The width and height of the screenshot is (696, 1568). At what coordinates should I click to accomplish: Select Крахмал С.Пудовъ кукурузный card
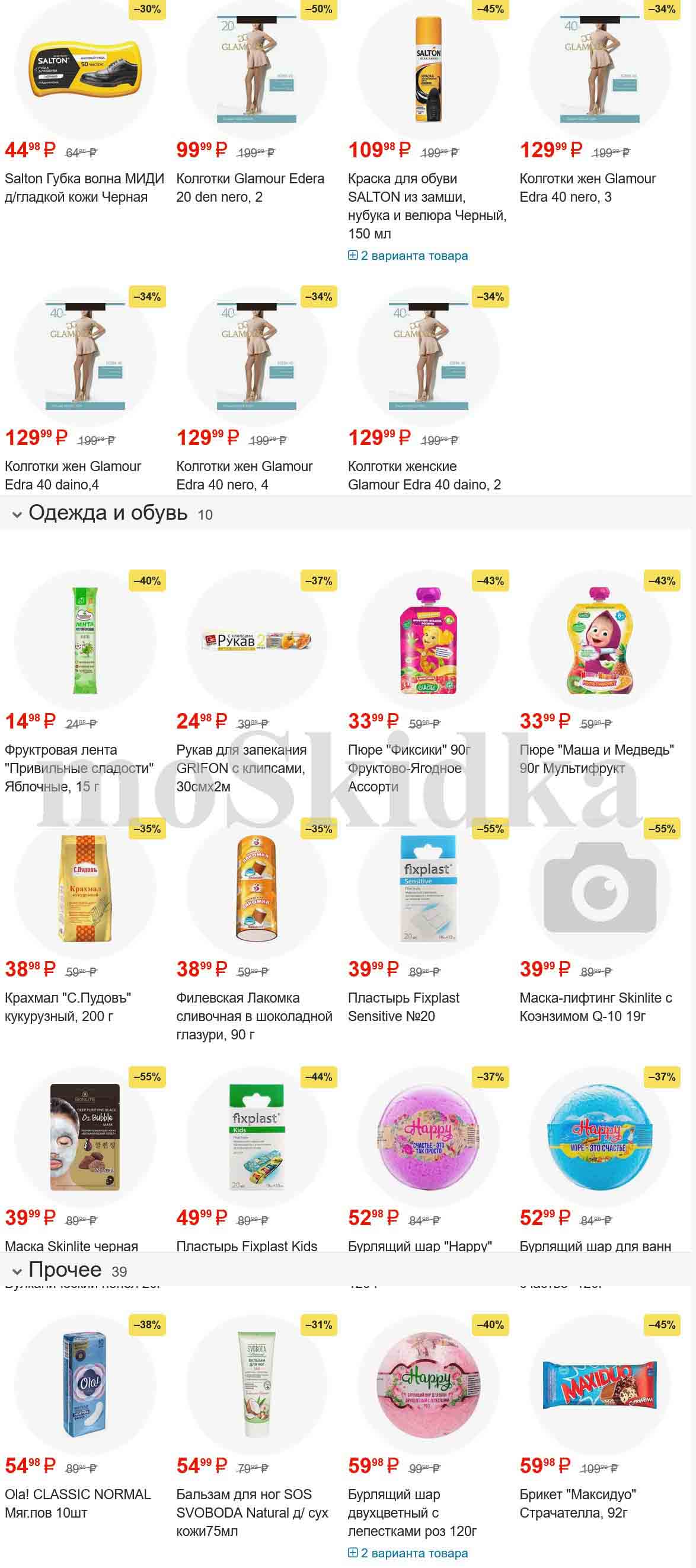coord(68,1007)
